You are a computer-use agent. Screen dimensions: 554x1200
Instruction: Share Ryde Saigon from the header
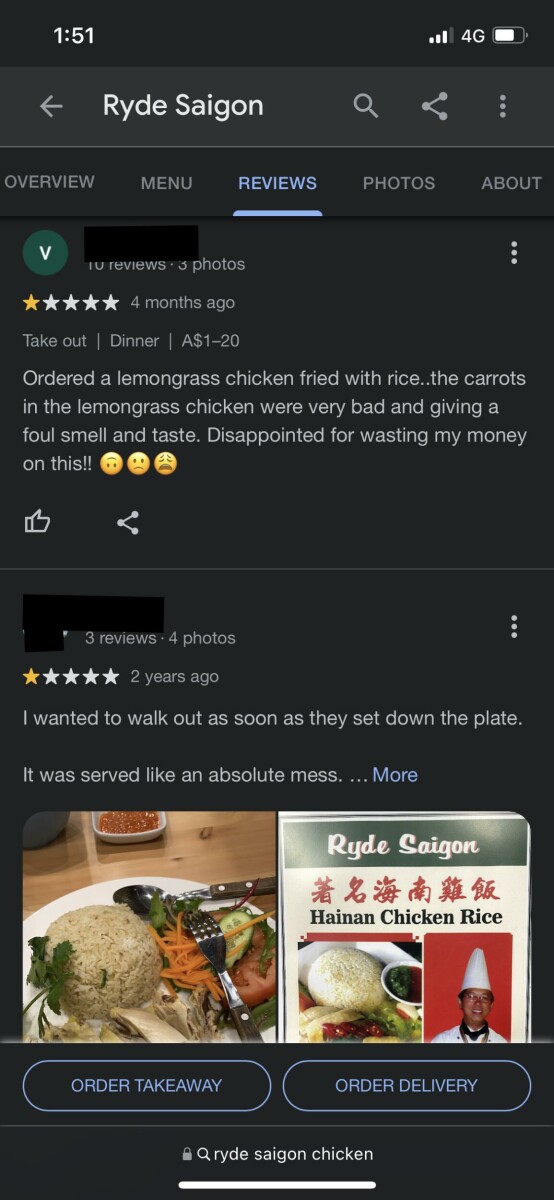(434, 106)
